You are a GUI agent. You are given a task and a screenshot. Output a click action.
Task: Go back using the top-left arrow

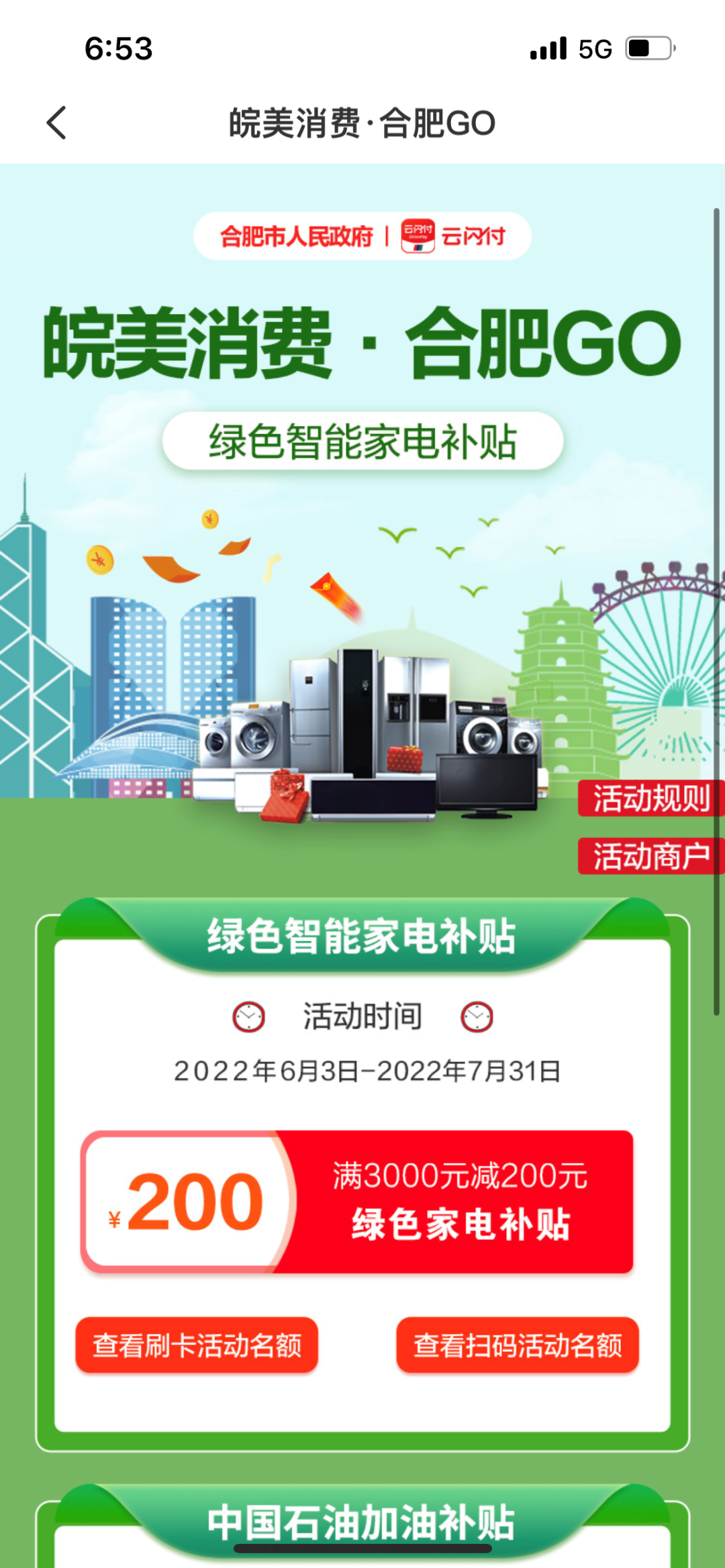pyautogui.click(x=57, y=123)
